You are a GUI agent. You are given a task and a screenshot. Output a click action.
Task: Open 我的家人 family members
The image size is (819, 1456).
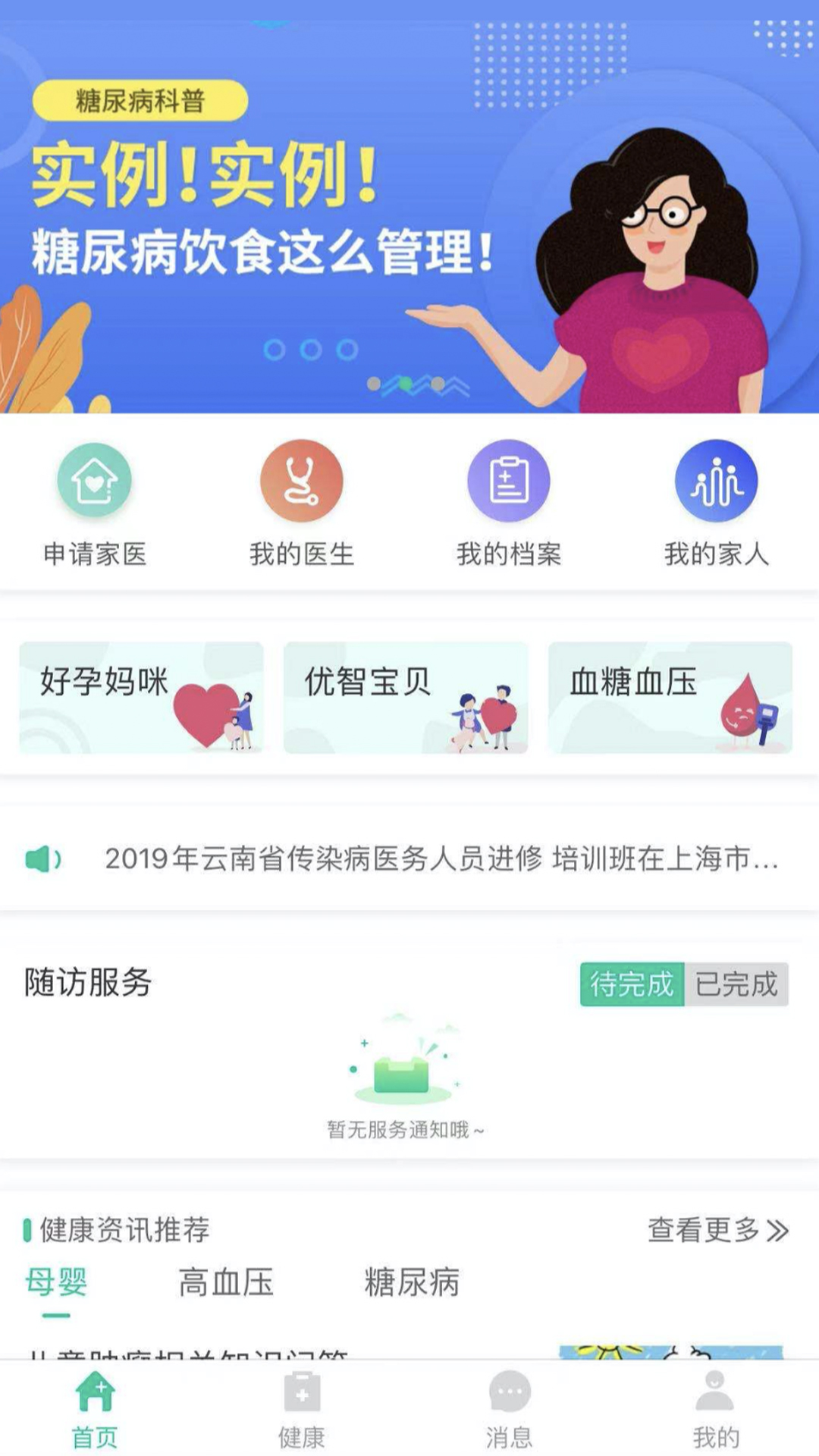(x=717, y=502)
